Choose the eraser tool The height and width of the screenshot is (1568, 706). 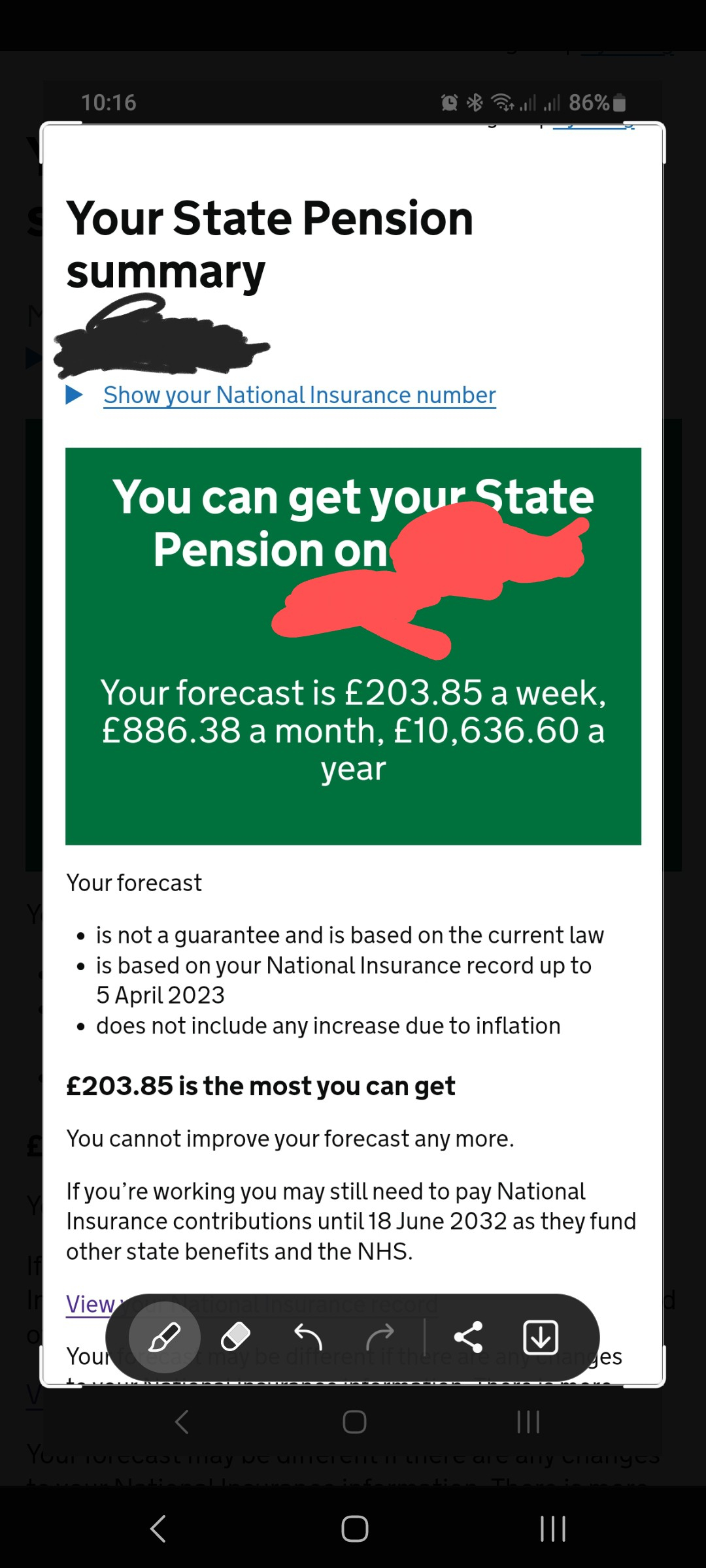pos(236,1337)
